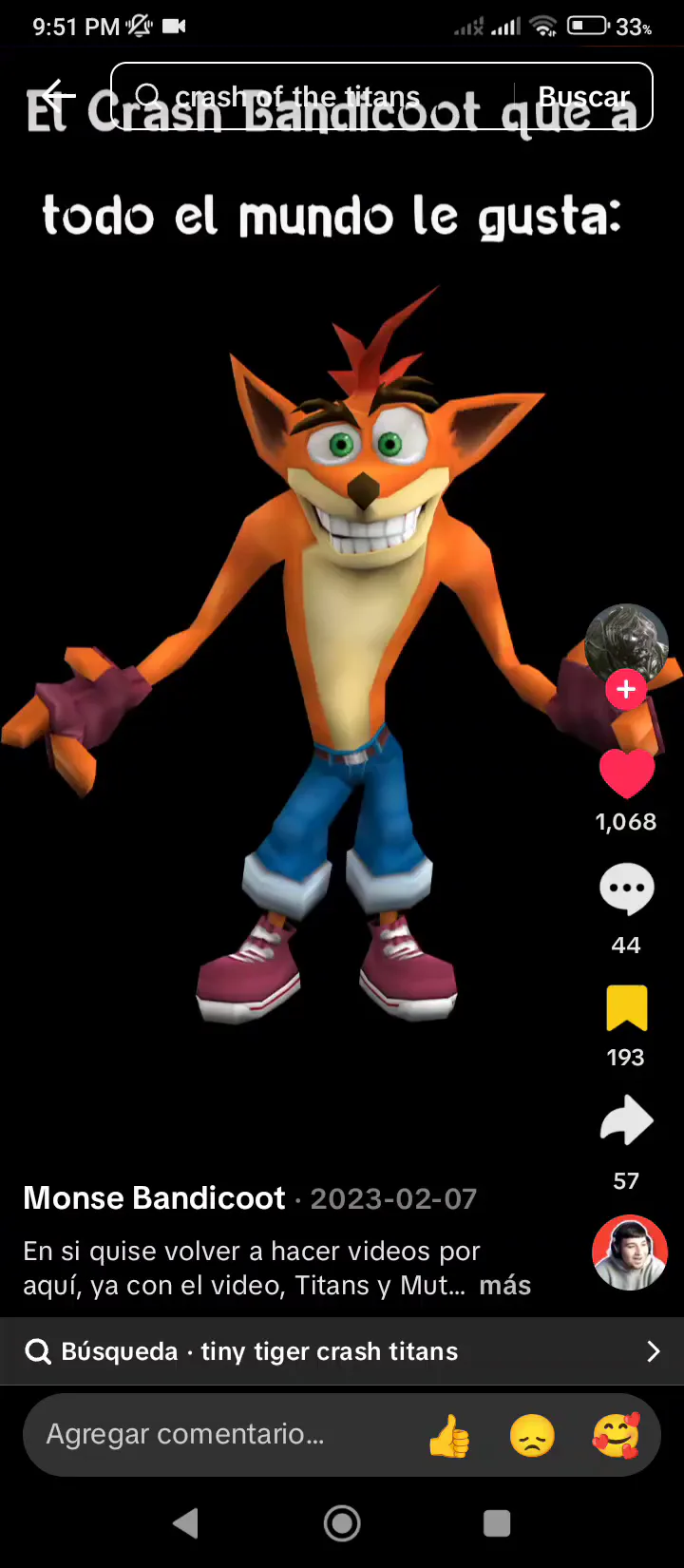The width and height of the screenshot is (684, 1568).
Task: Open the sound disc with the man's photo
Action: 630,1252
